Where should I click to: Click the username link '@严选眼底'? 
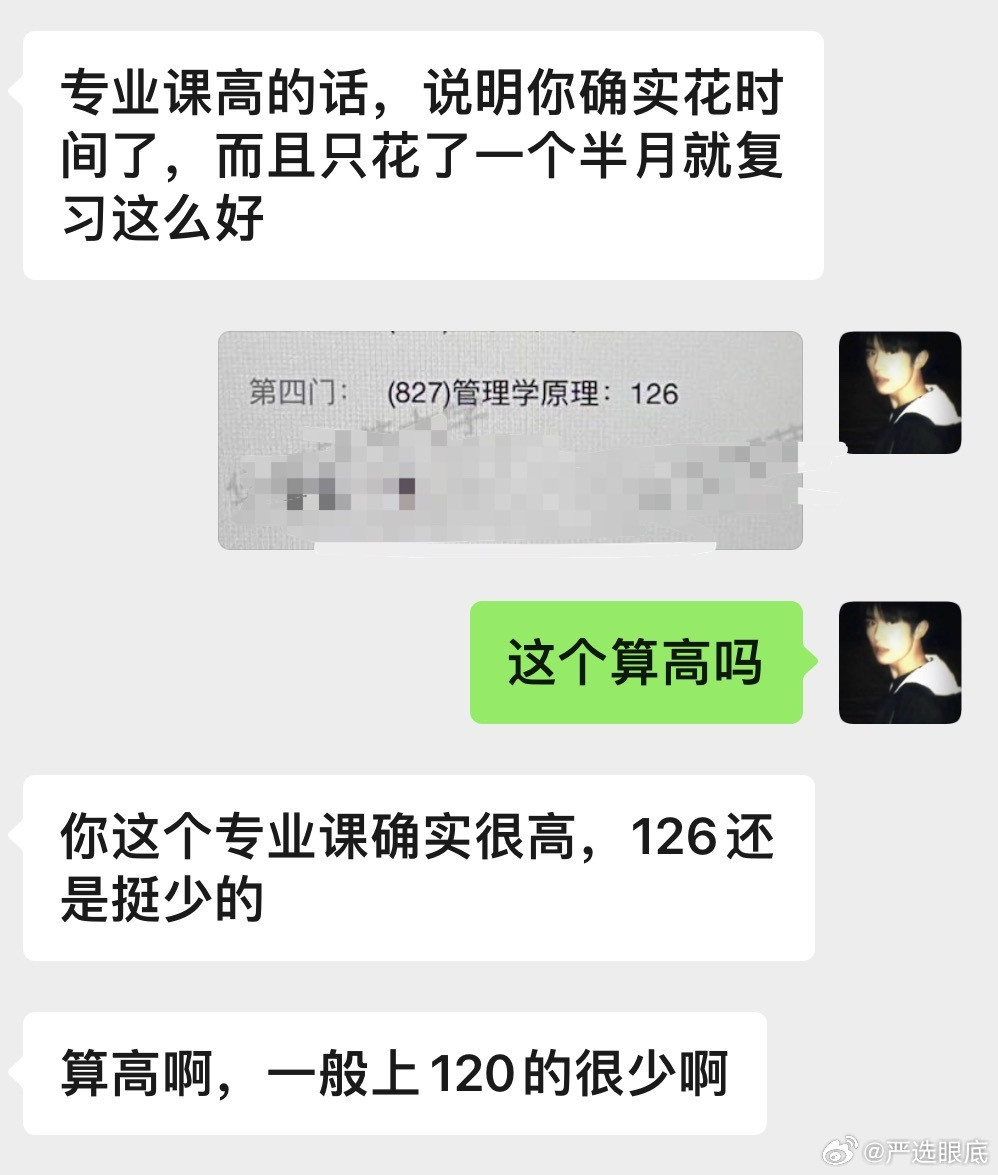tap(925, 1152)
